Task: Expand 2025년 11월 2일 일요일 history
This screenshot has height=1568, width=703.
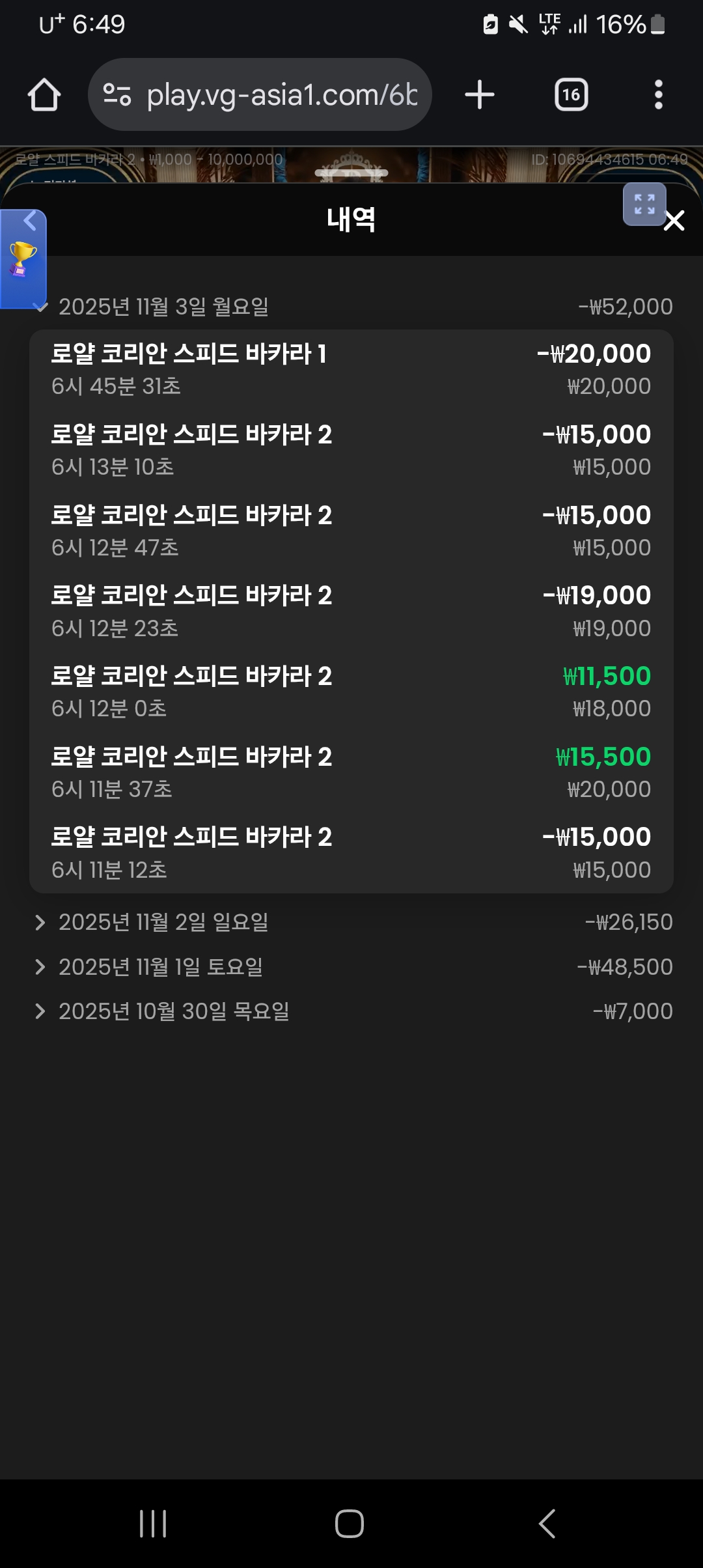Action: click(x=163, y=922)
